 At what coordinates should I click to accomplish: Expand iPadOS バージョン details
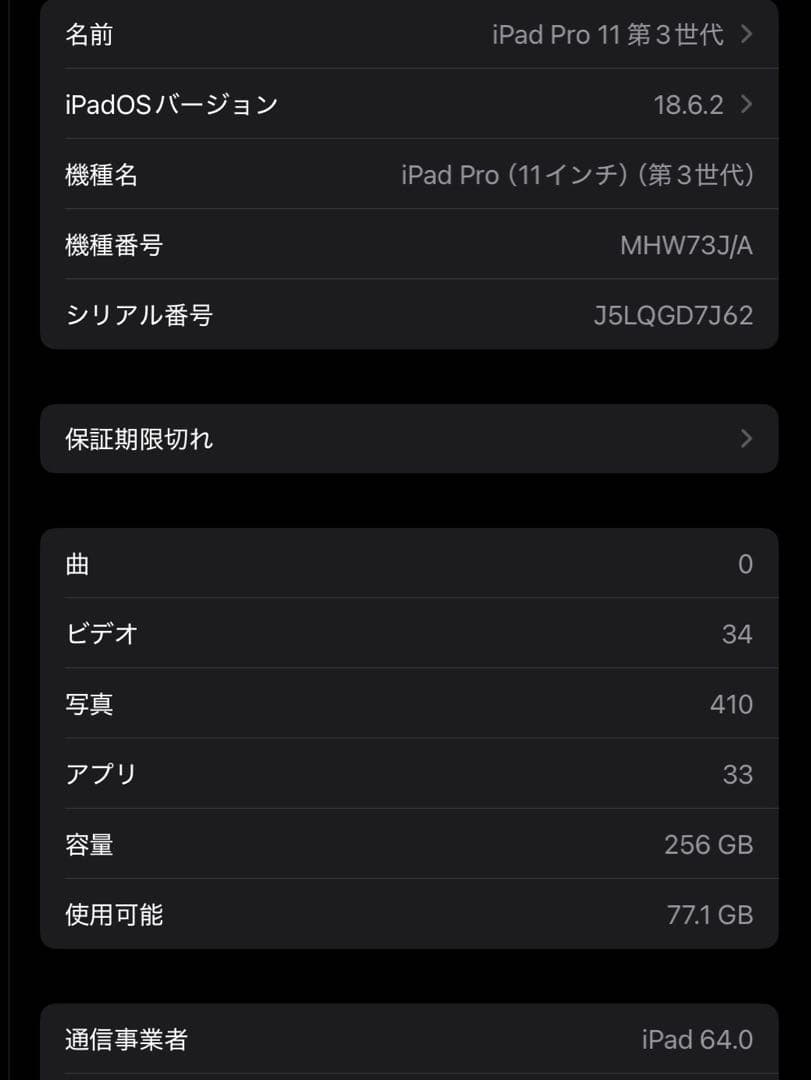[745, 104]
